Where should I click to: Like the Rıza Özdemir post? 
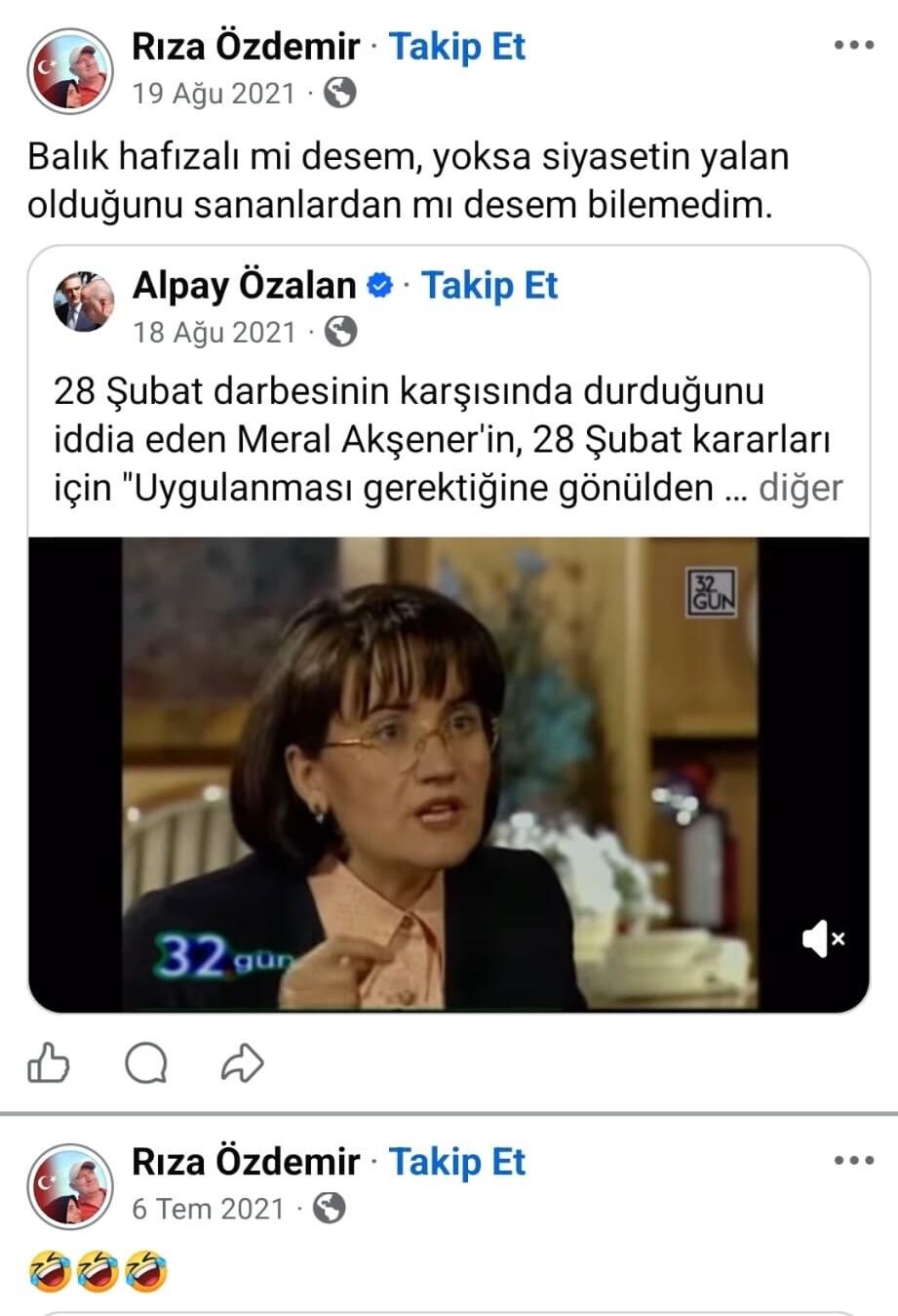[50, 1063]
